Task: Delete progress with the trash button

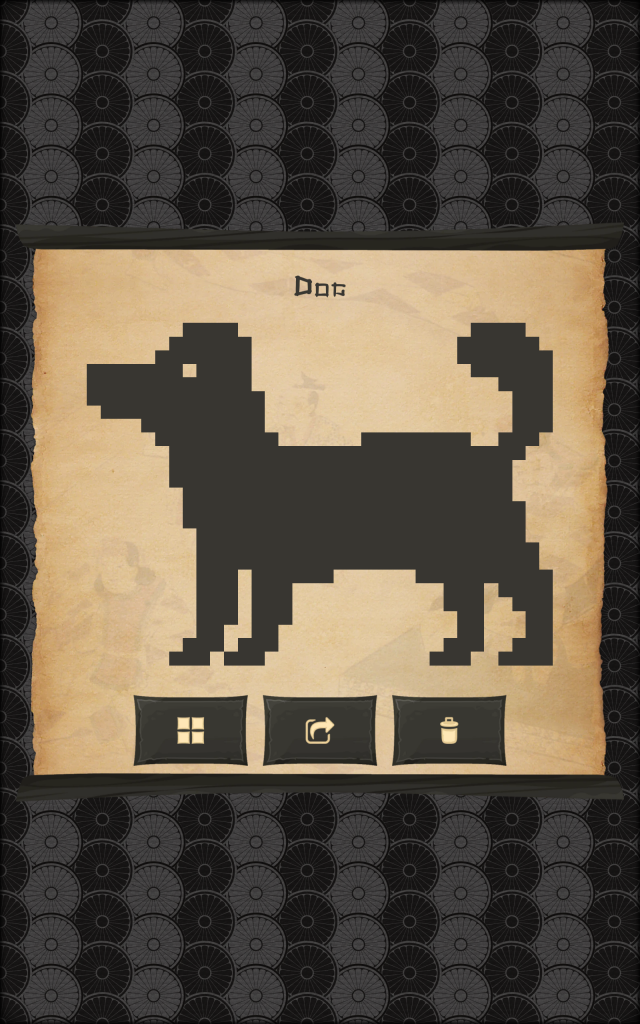Action: (449, 731)
